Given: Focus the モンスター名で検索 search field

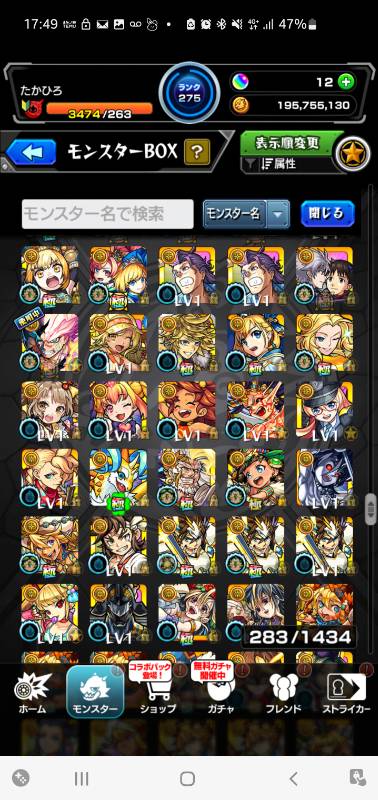Looking at the screenshot, I should [x=108, y=214].
